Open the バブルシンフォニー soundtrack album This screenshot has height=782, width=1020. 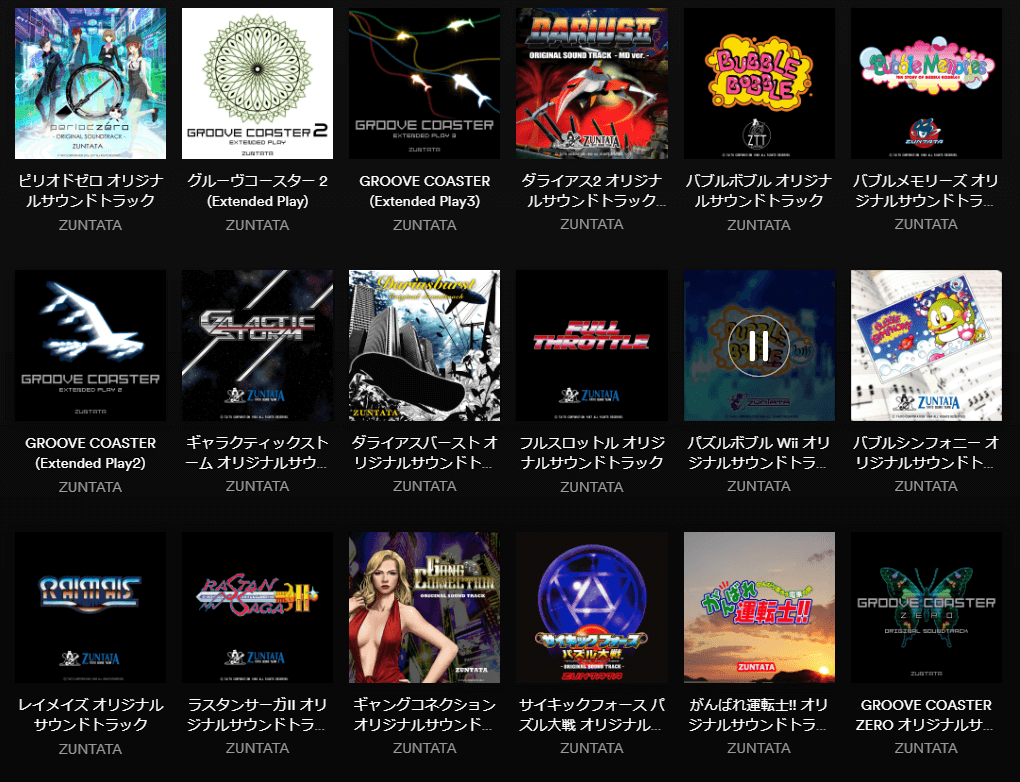click(925, 345)
